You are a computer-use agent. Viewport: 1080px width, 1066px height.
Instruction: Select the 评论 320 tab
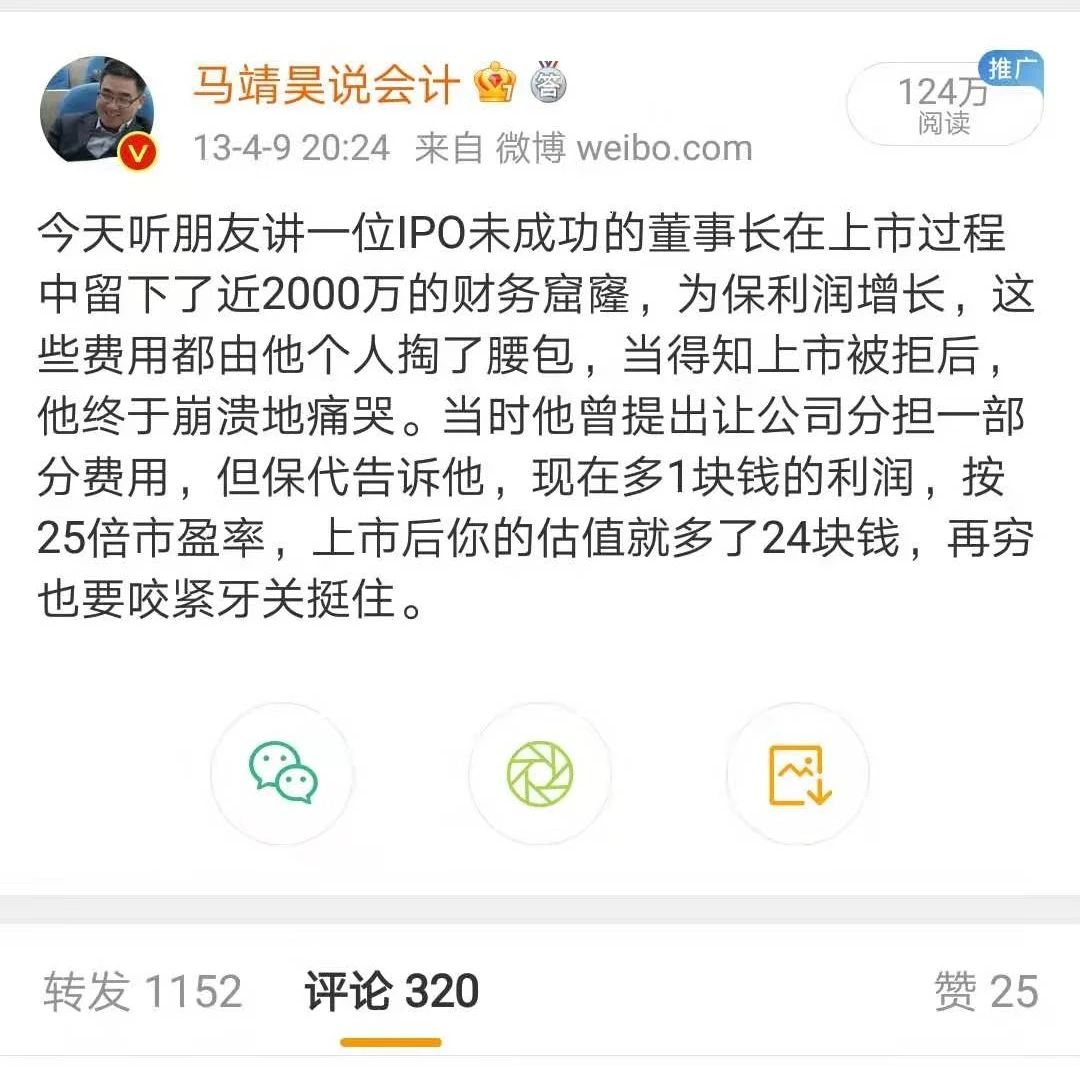coord(392,991)
